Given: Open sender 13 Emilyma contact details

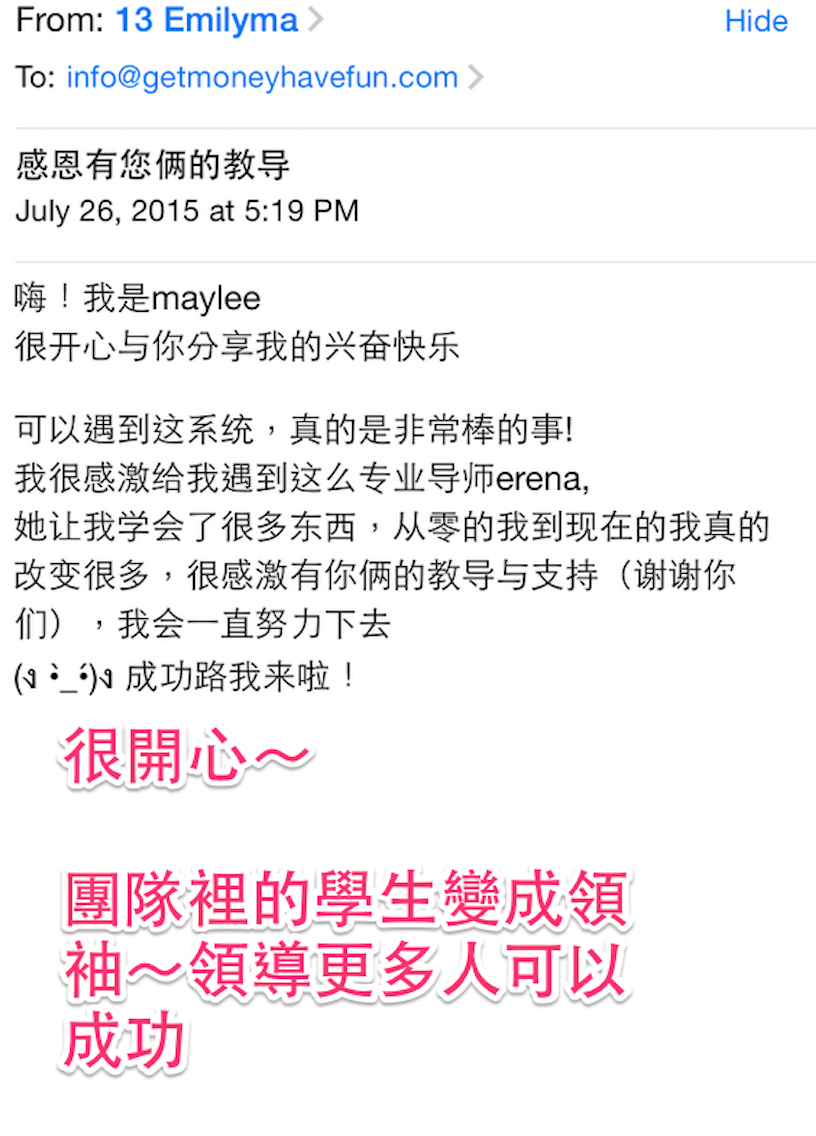Looking at the screenshot, I should click(207, 20).
